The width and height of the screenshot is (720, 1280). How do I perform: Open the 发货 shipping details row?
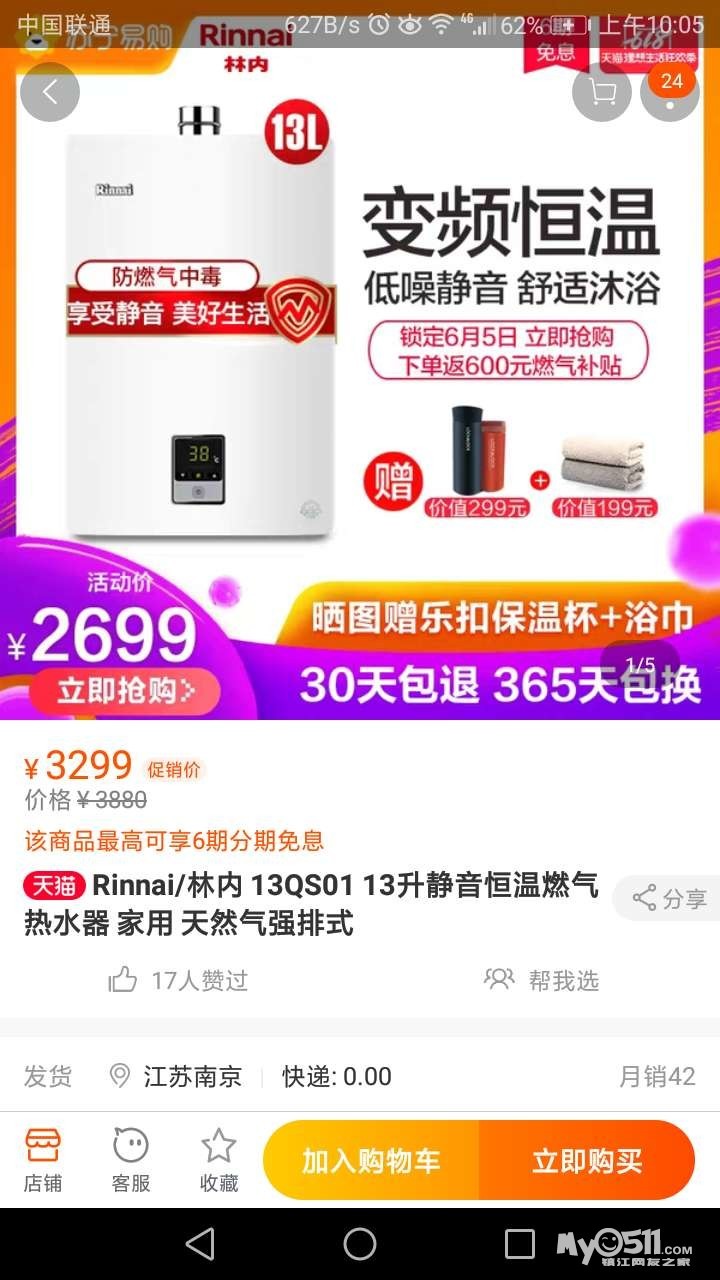pos(360,1076)
